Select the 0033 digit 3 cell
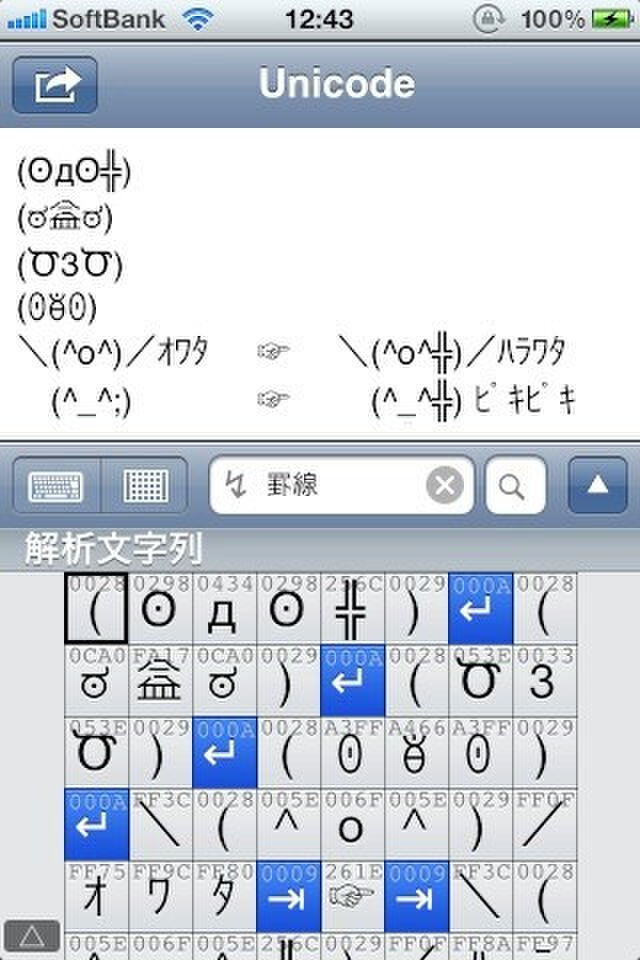 point(544,681)
